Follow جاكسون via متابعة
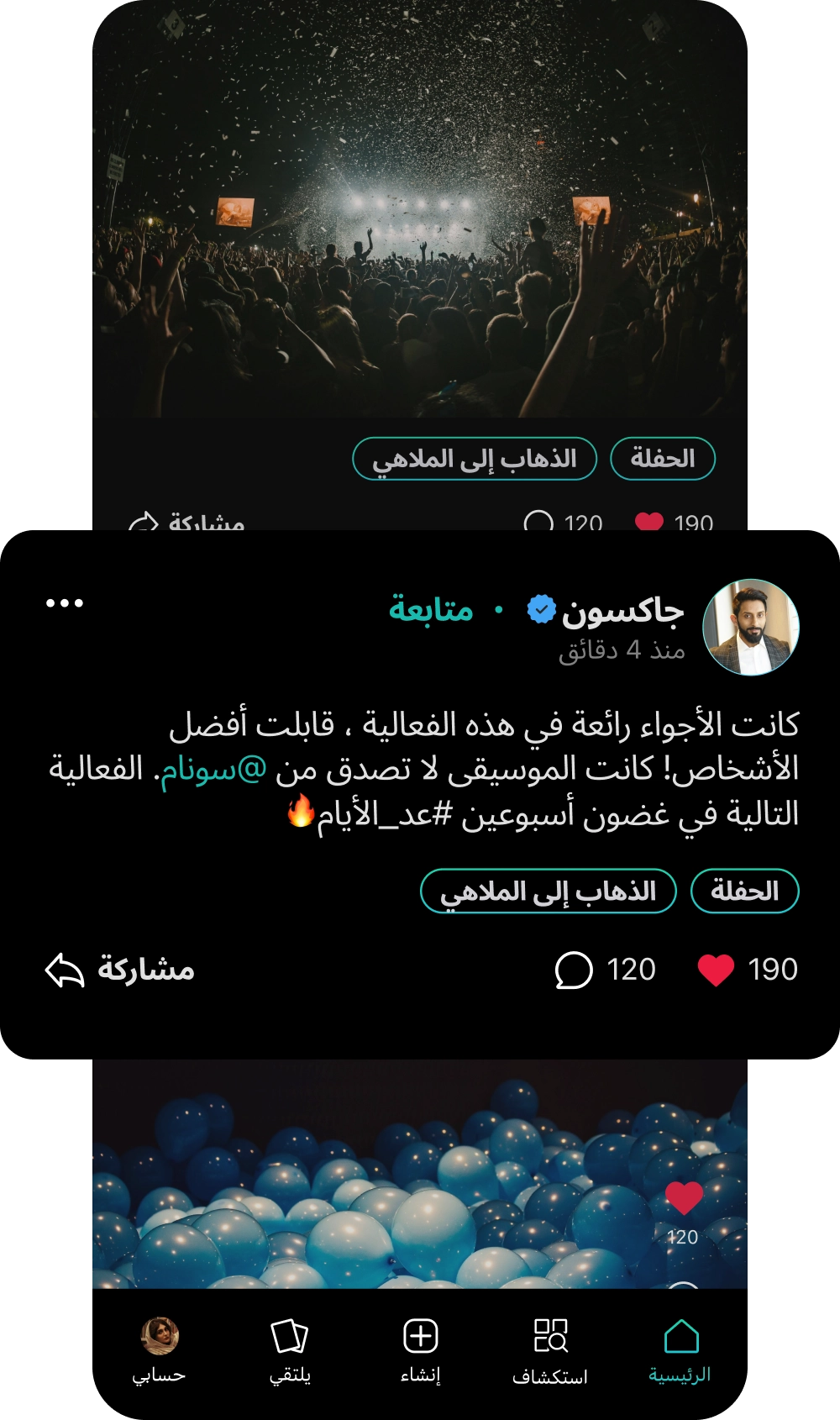 tap(431, 609)
